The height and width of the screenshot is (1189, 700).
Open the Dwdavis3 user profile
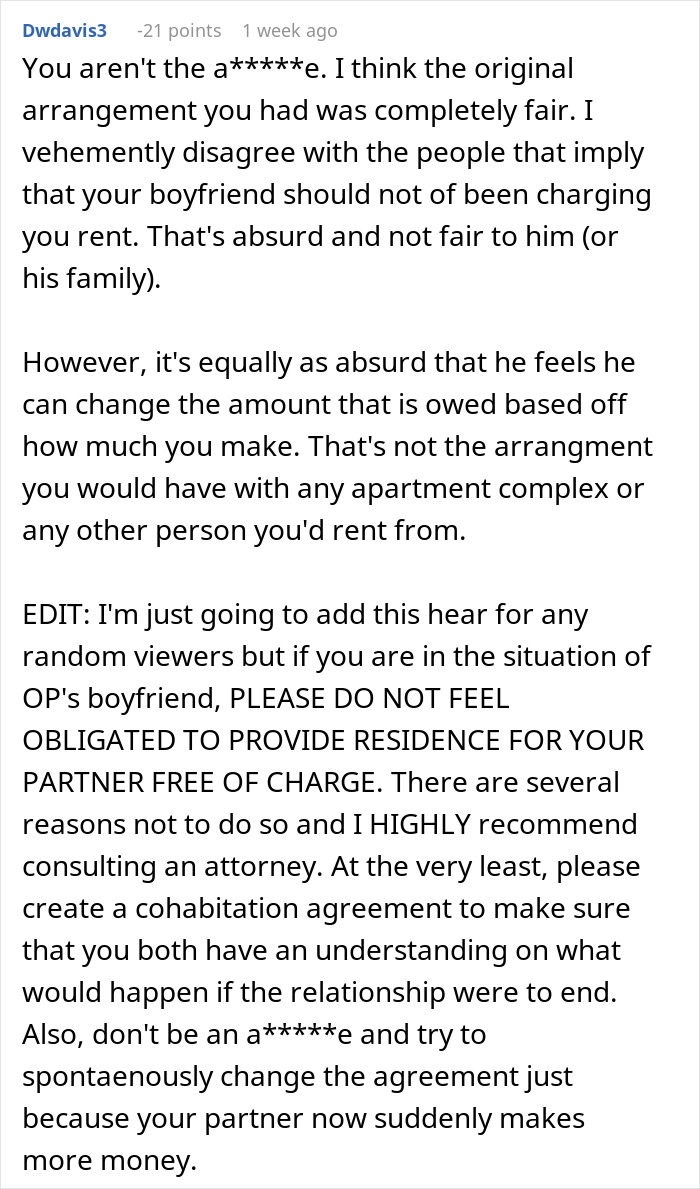[64, 31]
